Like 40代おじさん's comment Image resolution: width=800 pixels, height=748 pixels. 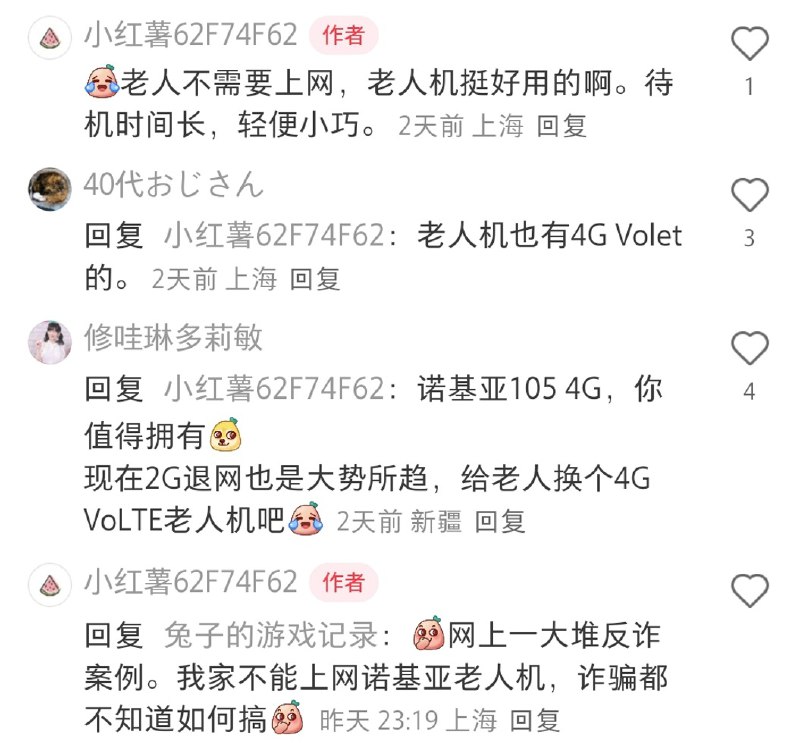pos(749,194)
